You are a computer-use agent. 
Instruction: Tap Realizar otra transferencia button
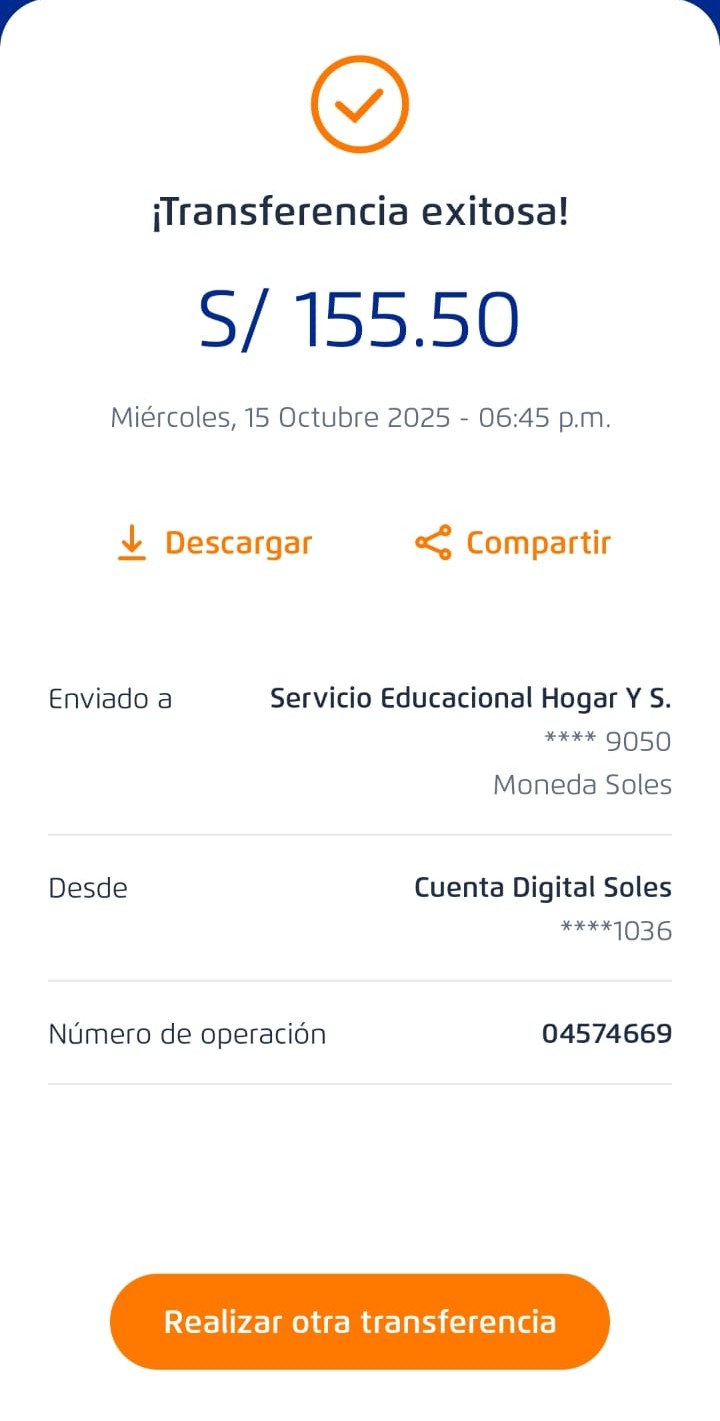pyautogui.click(x=360, y=1321)
